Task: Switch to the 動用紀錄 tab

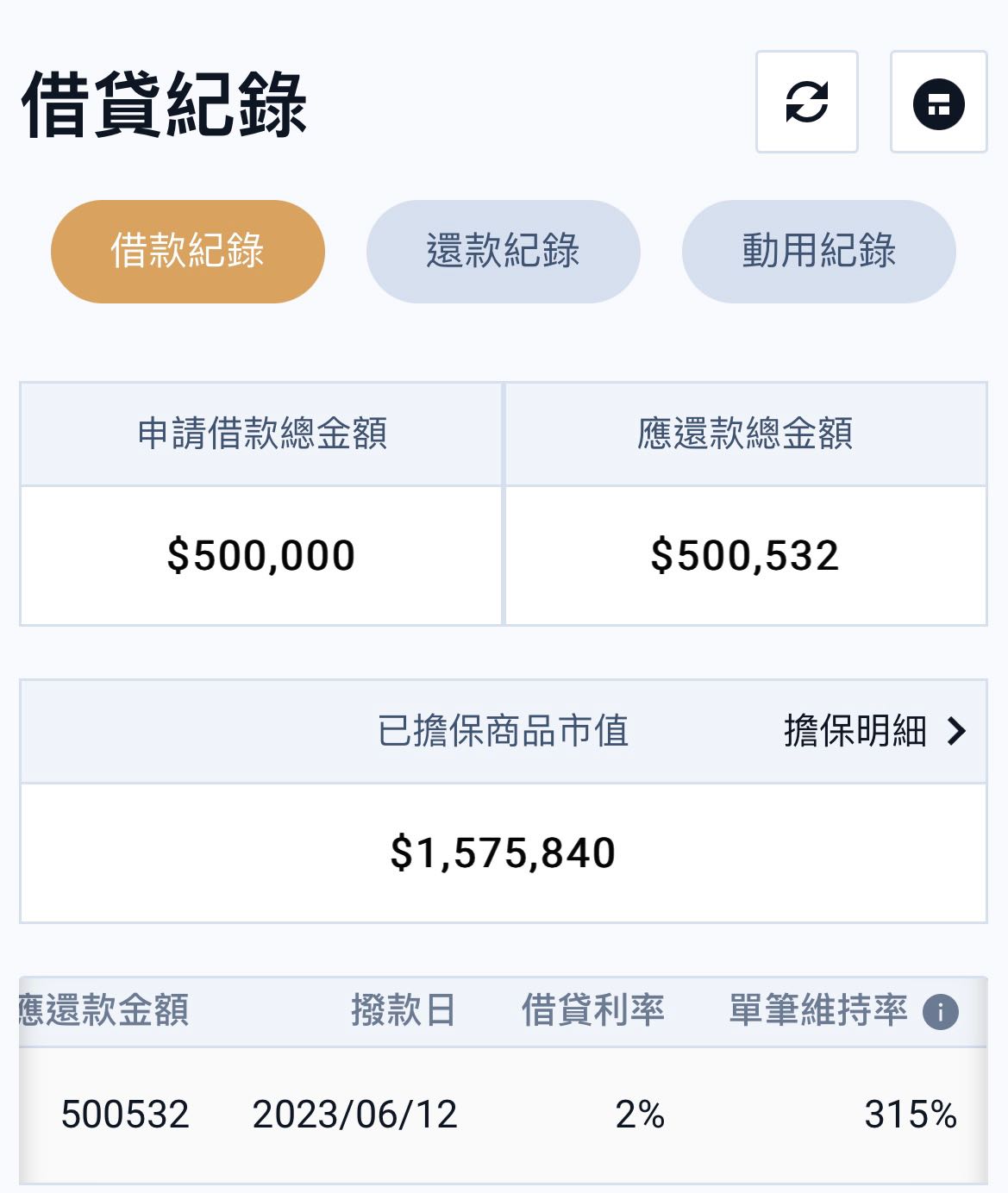Action: [x=820, y=249]
